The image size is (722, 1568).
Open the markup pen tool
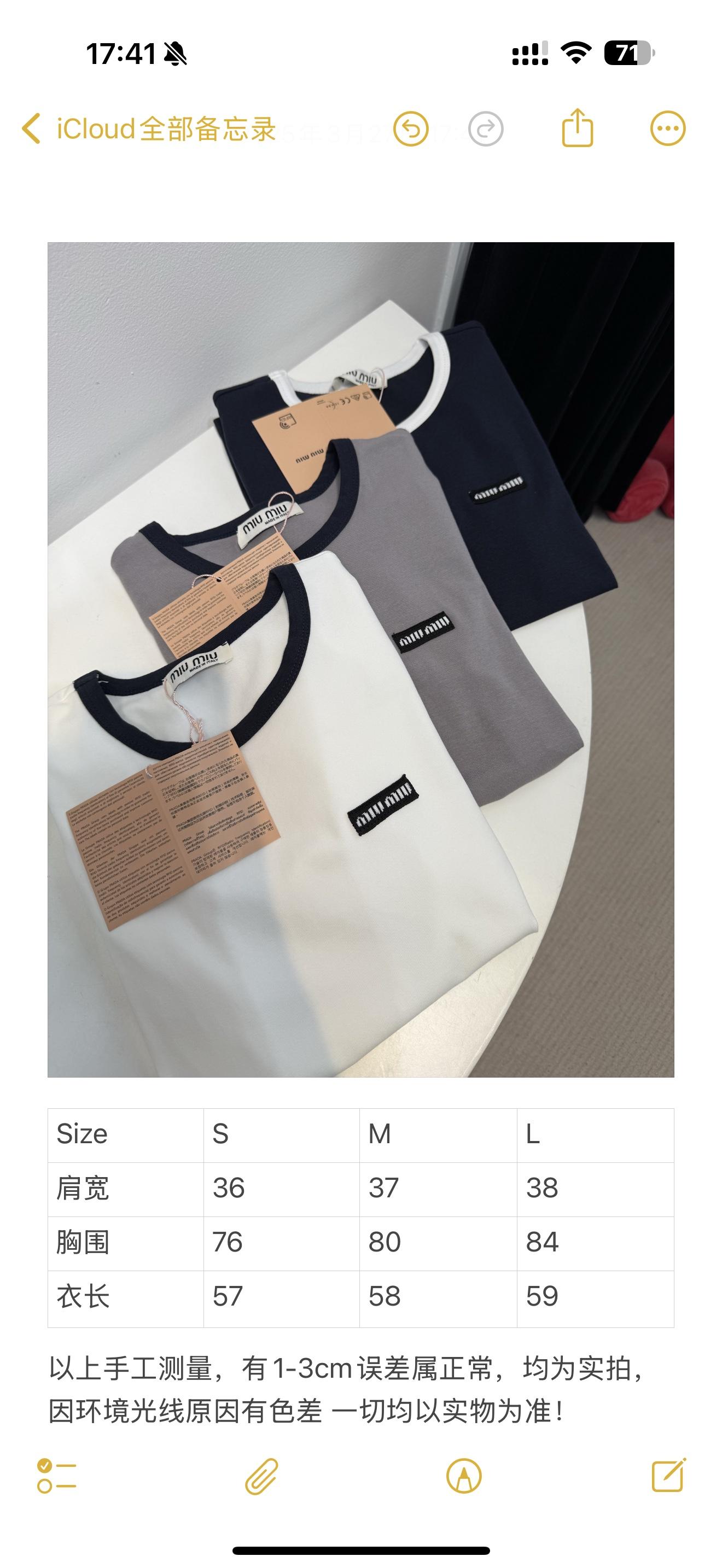[x=464, y=1476]
